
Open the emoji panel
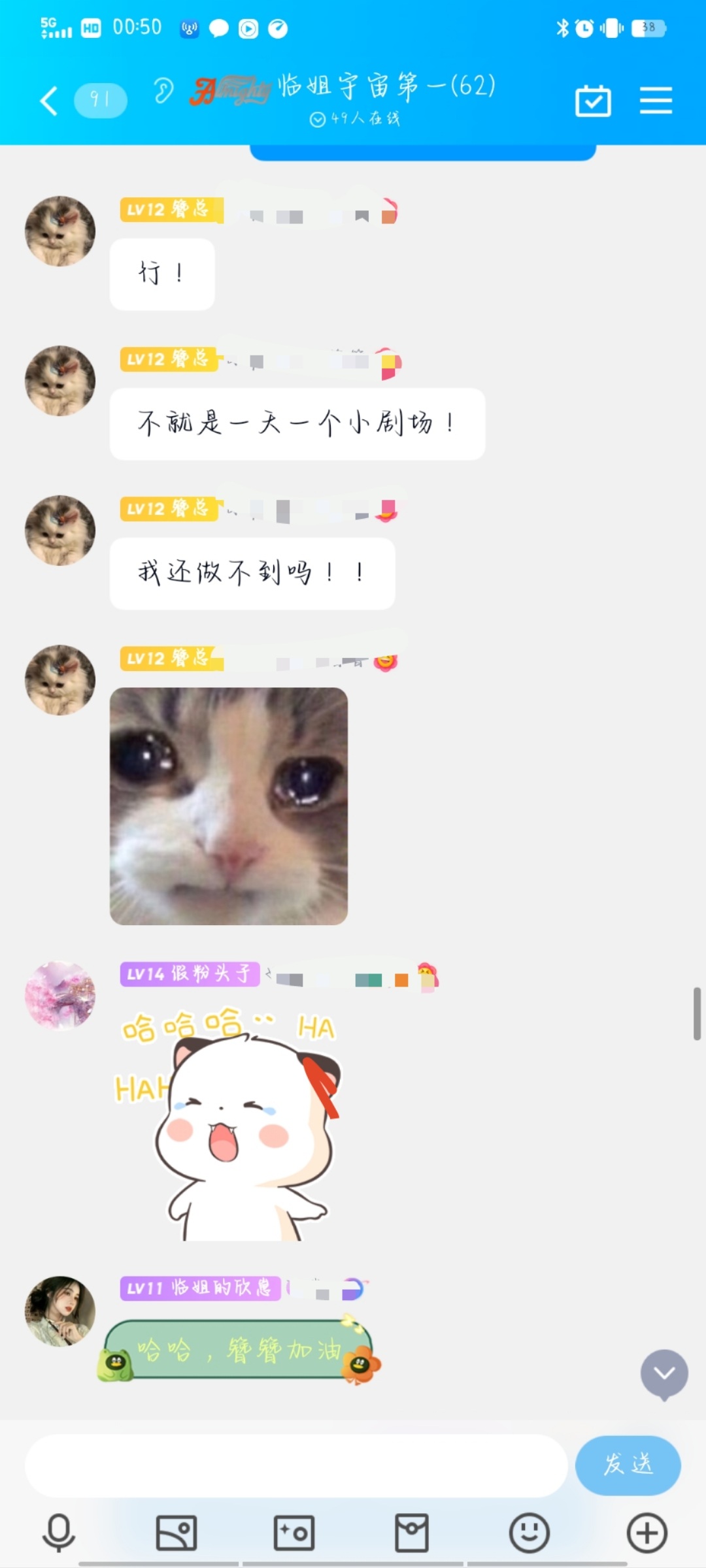tap(529, 1532)
